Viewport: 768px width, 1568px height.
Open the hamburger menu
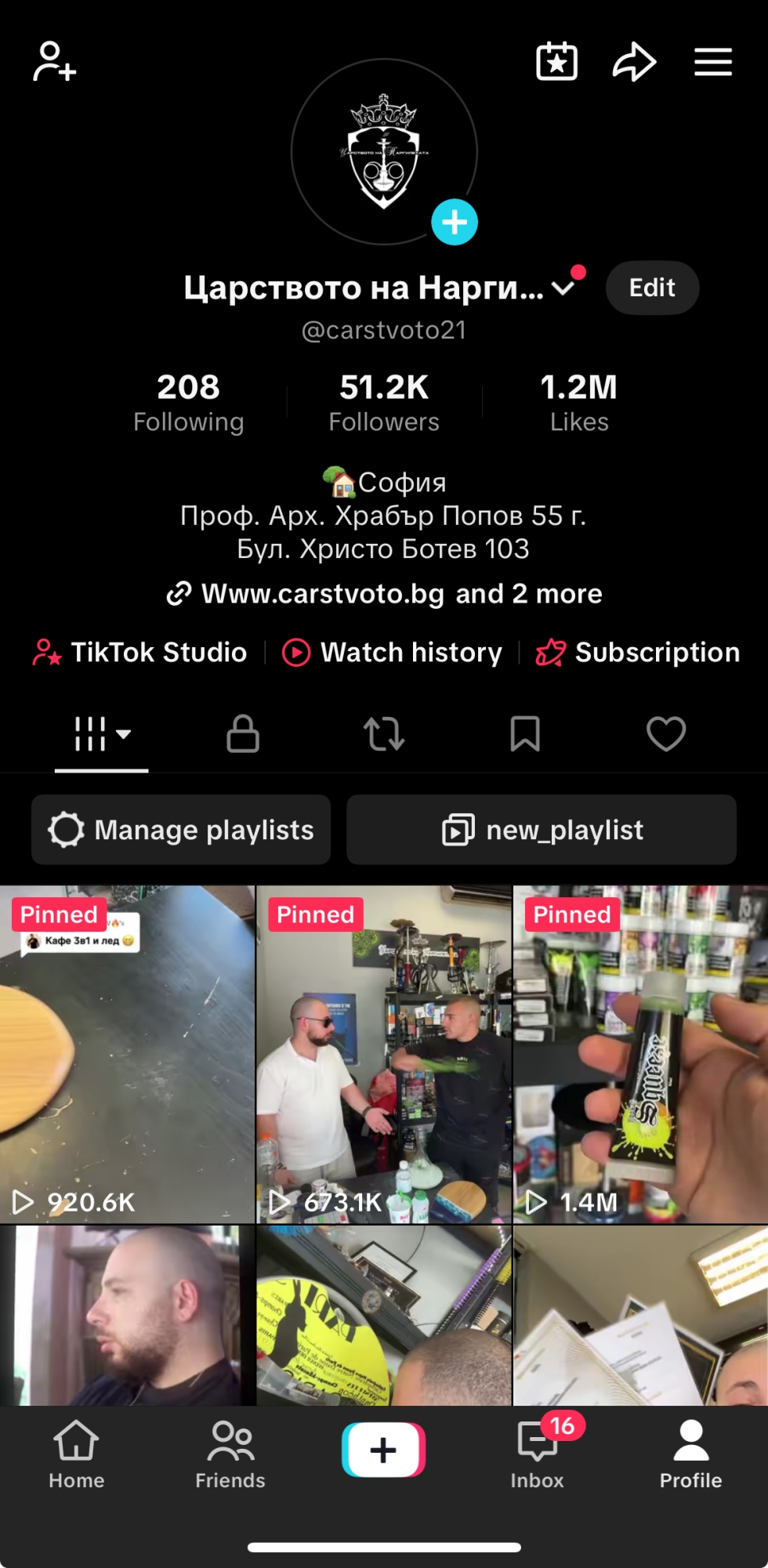712,62
